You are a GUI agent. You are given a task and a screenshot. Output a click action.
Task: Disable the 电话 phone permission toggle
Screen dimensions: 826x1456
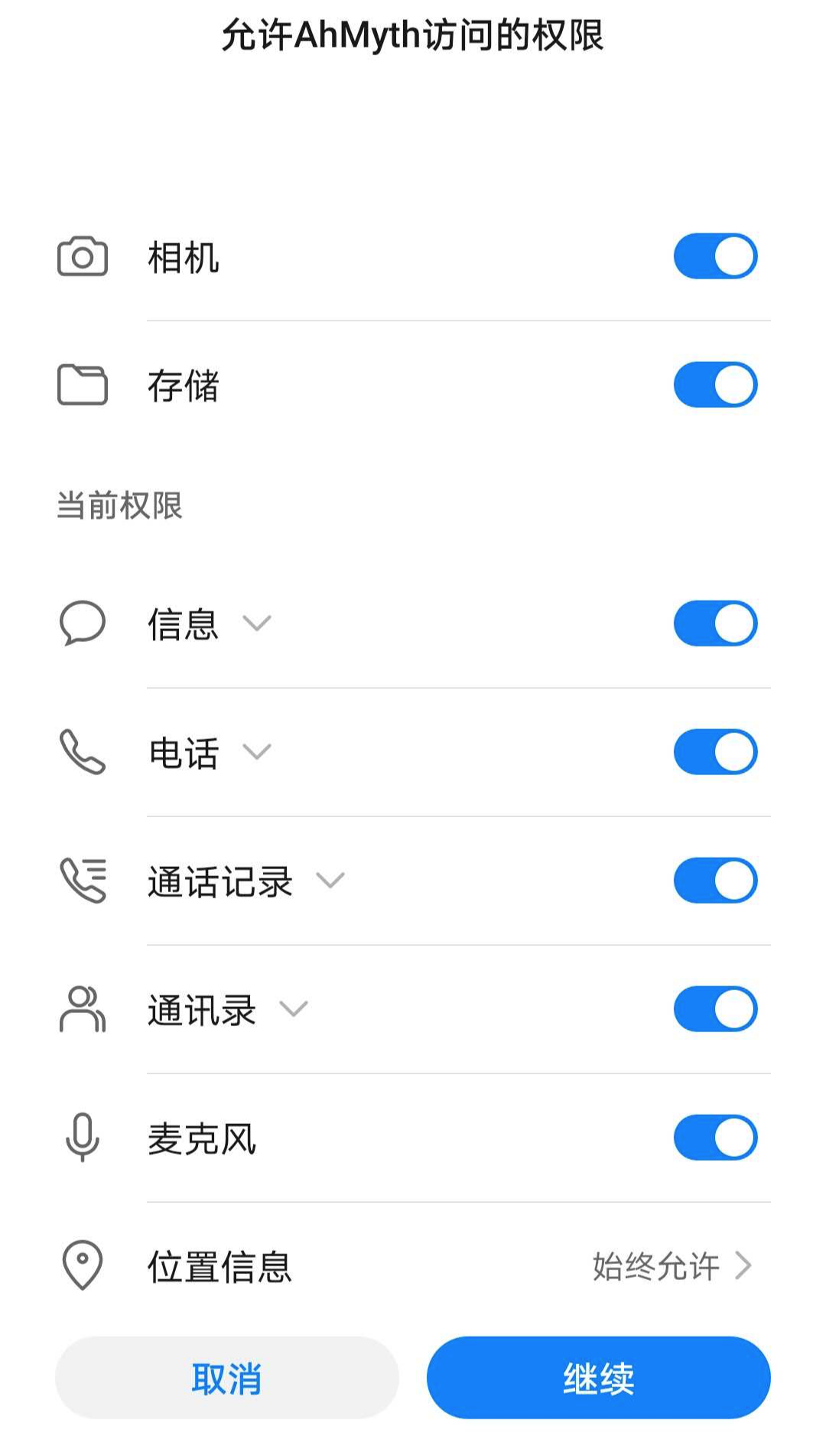click(x=715, y=752)
